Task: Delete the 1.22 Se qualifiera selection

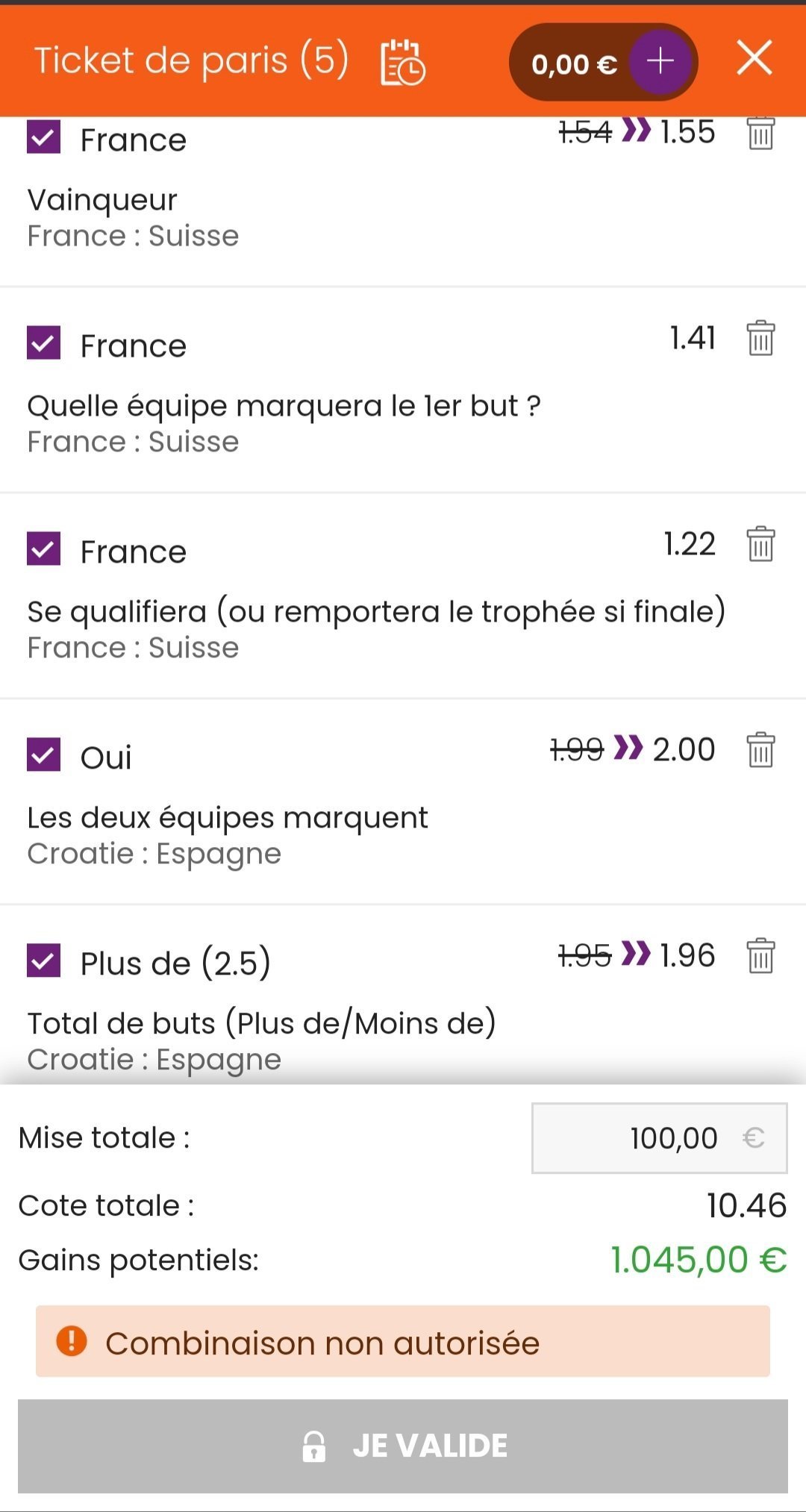Action: tap(760, 544)
